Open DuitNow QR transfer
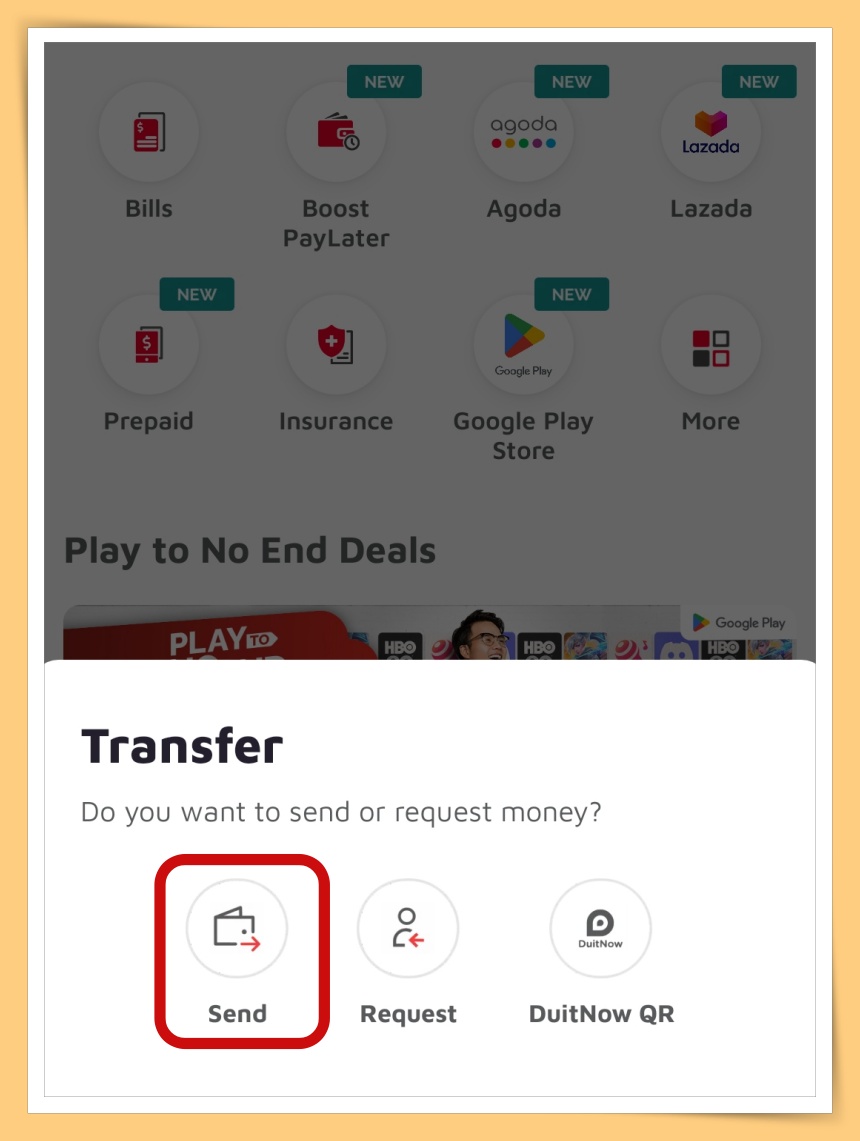 click(601, 929)
